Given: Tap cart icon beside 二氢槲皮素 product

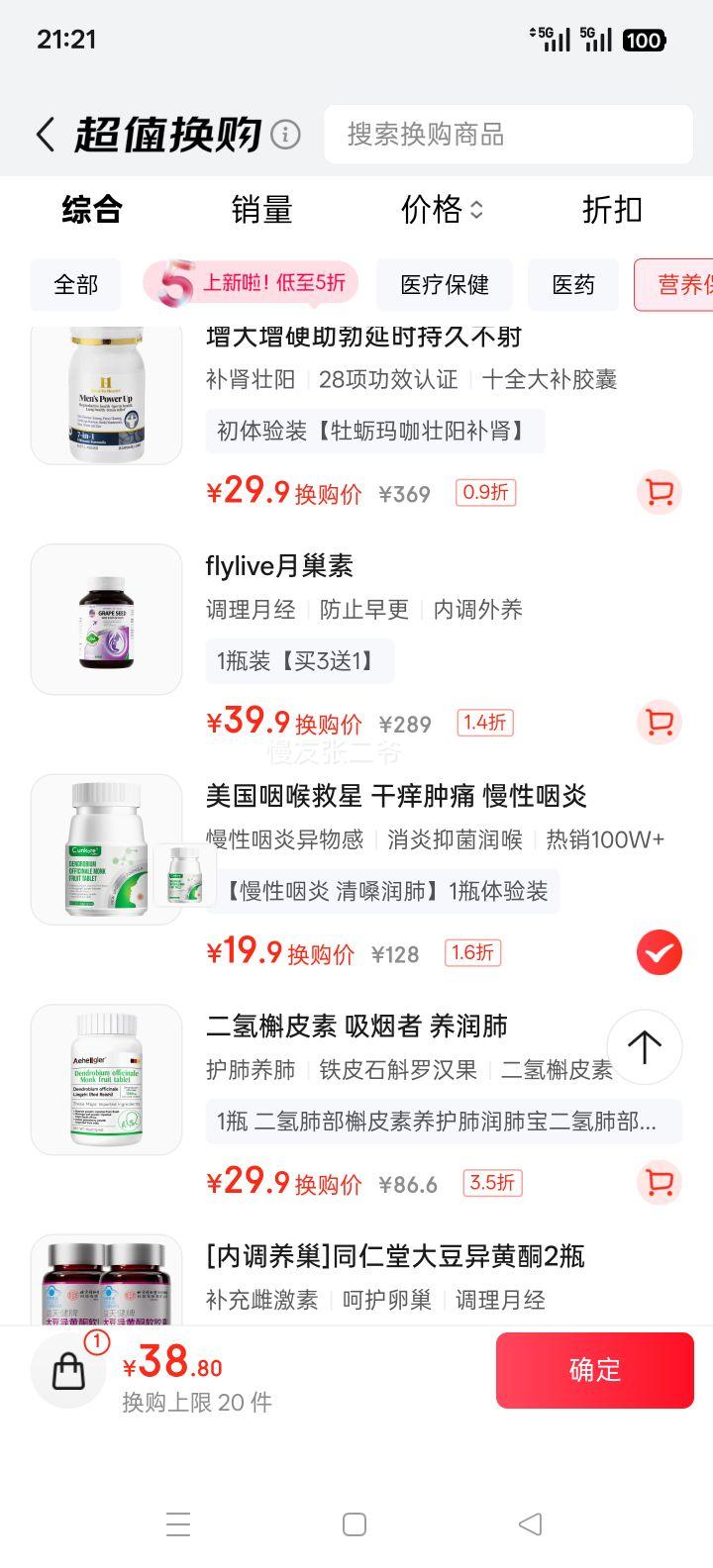Looking at the screenshot, I should tap(658, 1183).
